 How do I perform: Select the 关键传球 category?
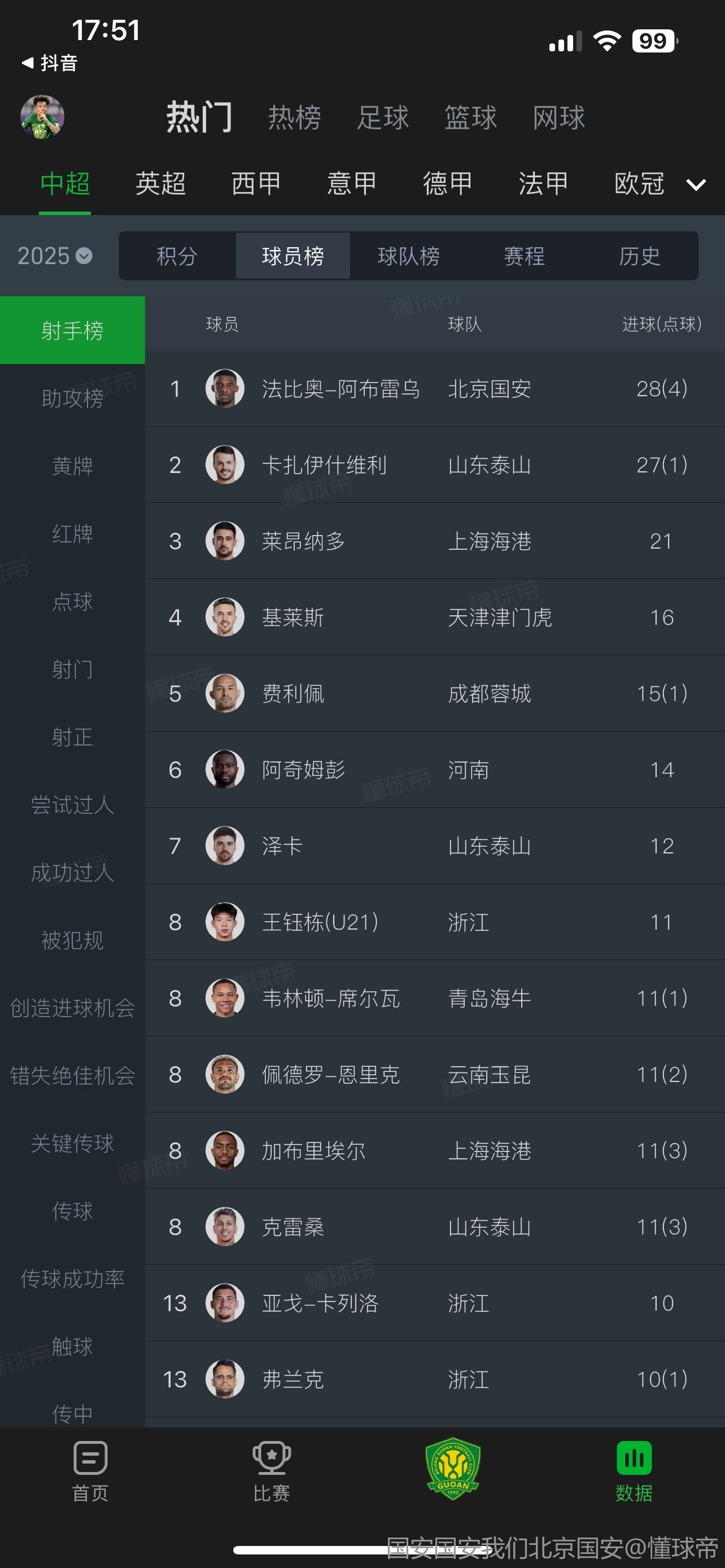pos(72,1143)
